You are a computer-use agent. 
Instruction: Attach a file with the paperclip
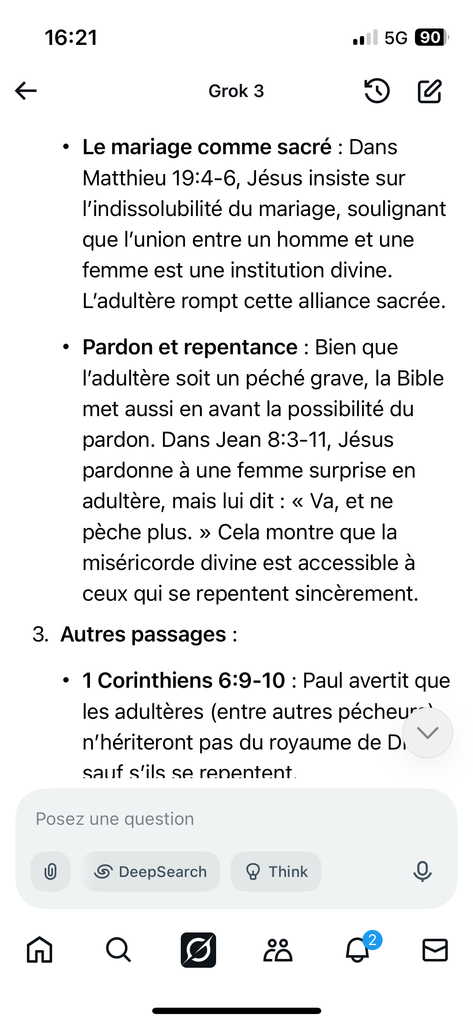tap(50, 872)
